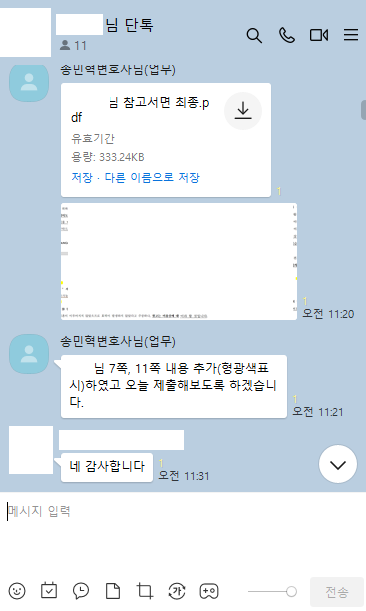The height and width of the screenshot is (611, 366).
Task: Attach a file
Action: coord(113,591)
